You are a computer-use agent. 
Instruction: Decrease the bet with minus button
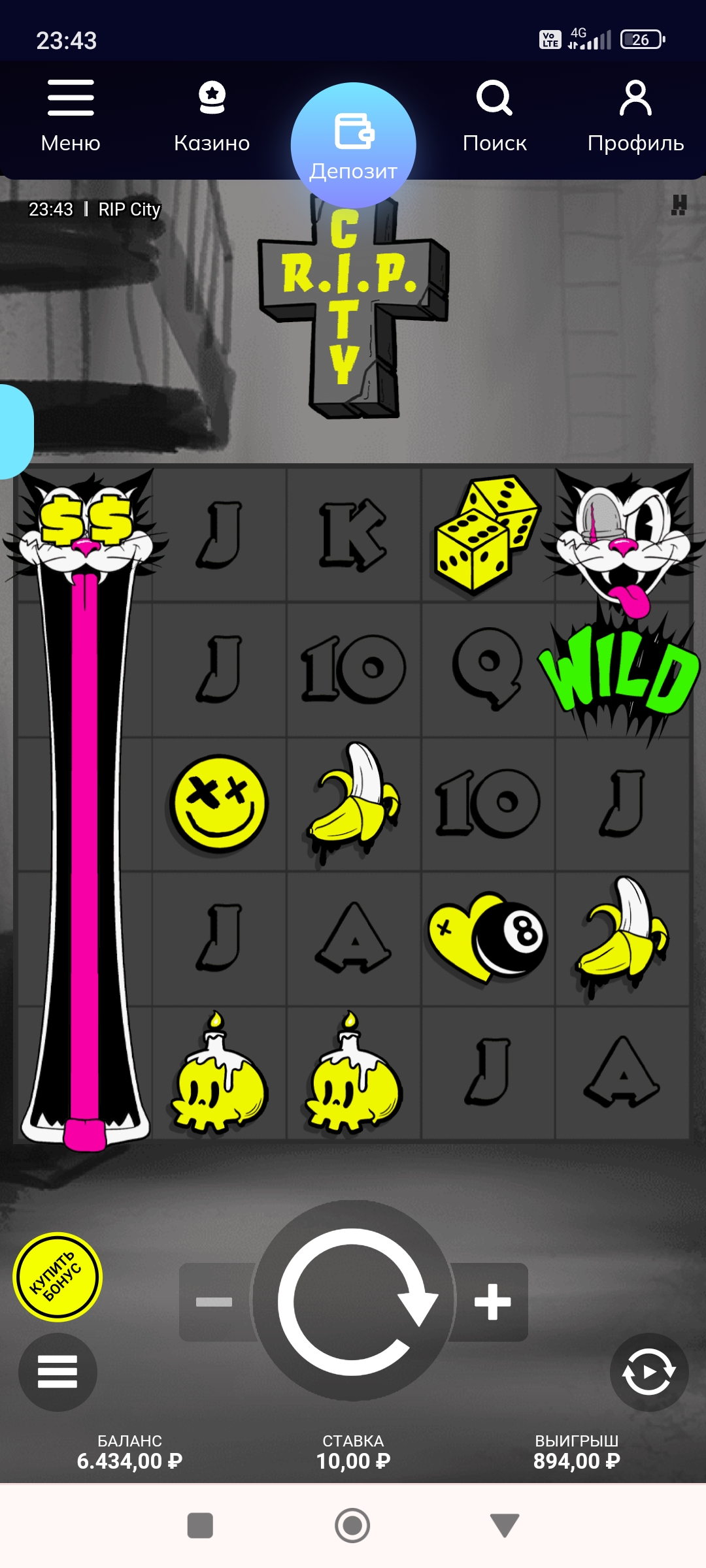(x=214, y=1301)
